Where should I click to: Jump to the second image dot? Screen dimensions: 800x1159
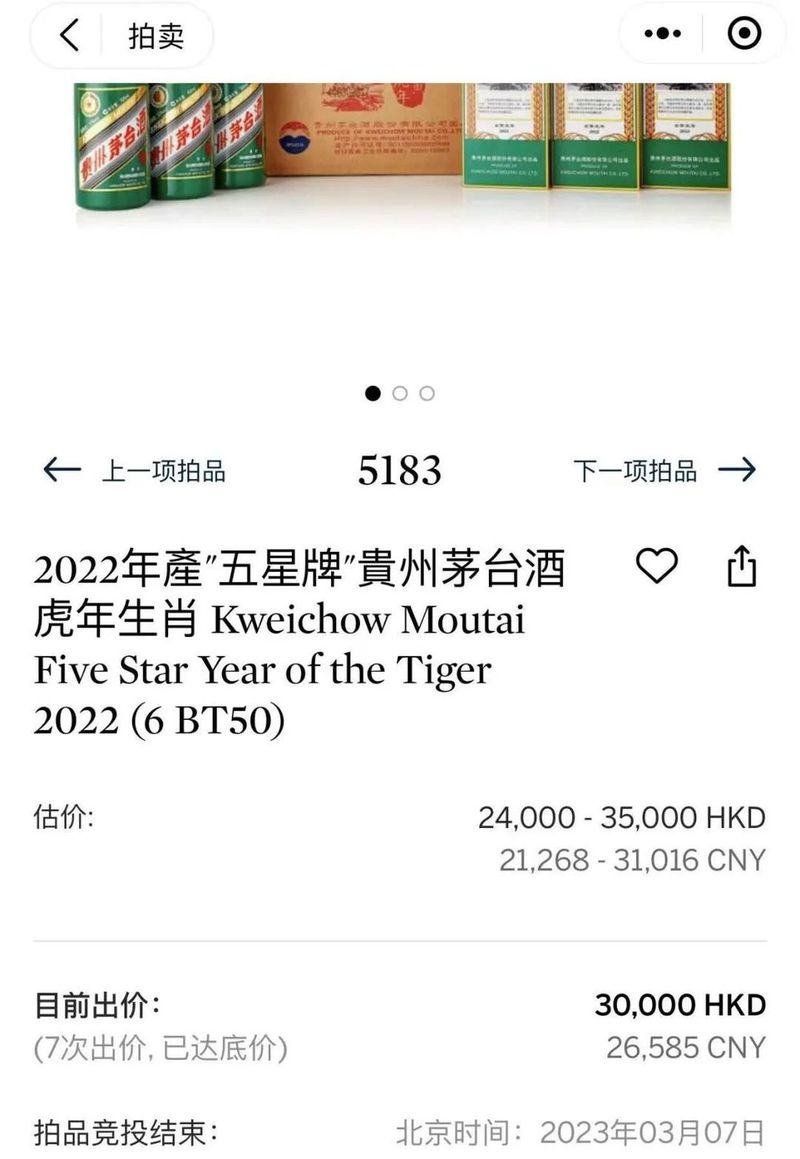(x=400, y=393)
